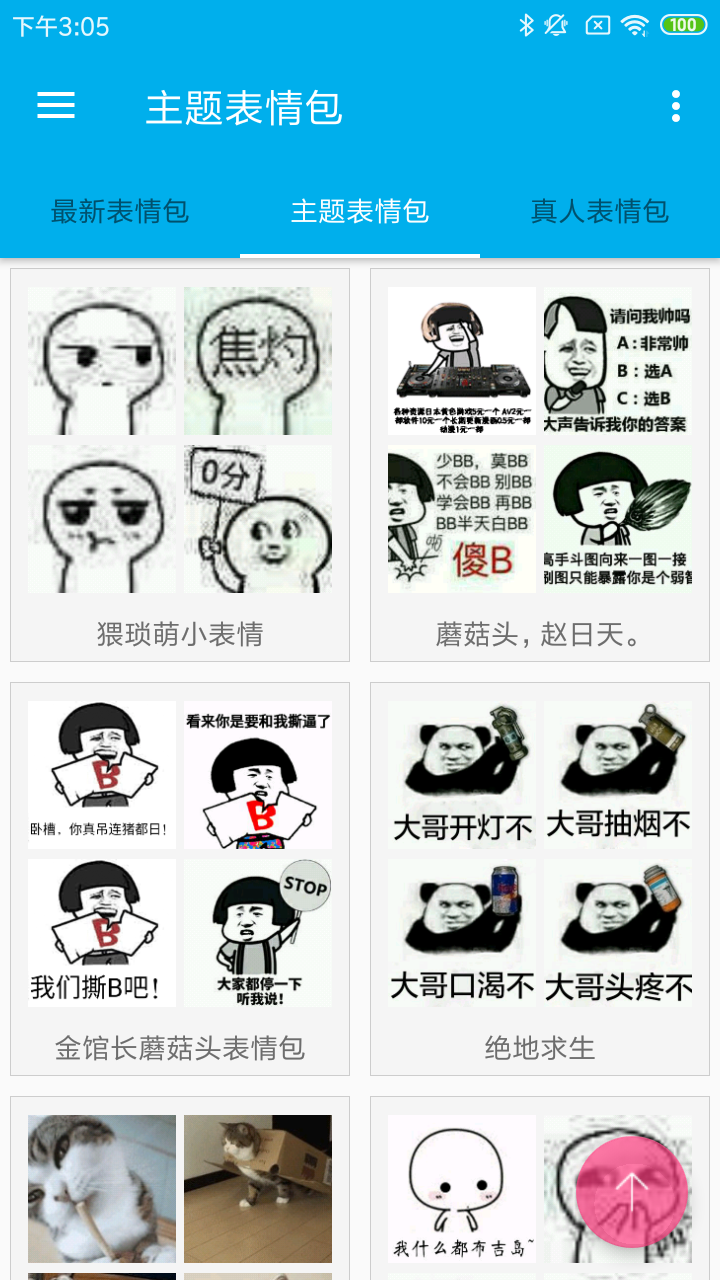Open the 蘑菇头，赵日天。 sticker pack
Viewport: 720px width, 1280px height.
[x=540, y=465]
